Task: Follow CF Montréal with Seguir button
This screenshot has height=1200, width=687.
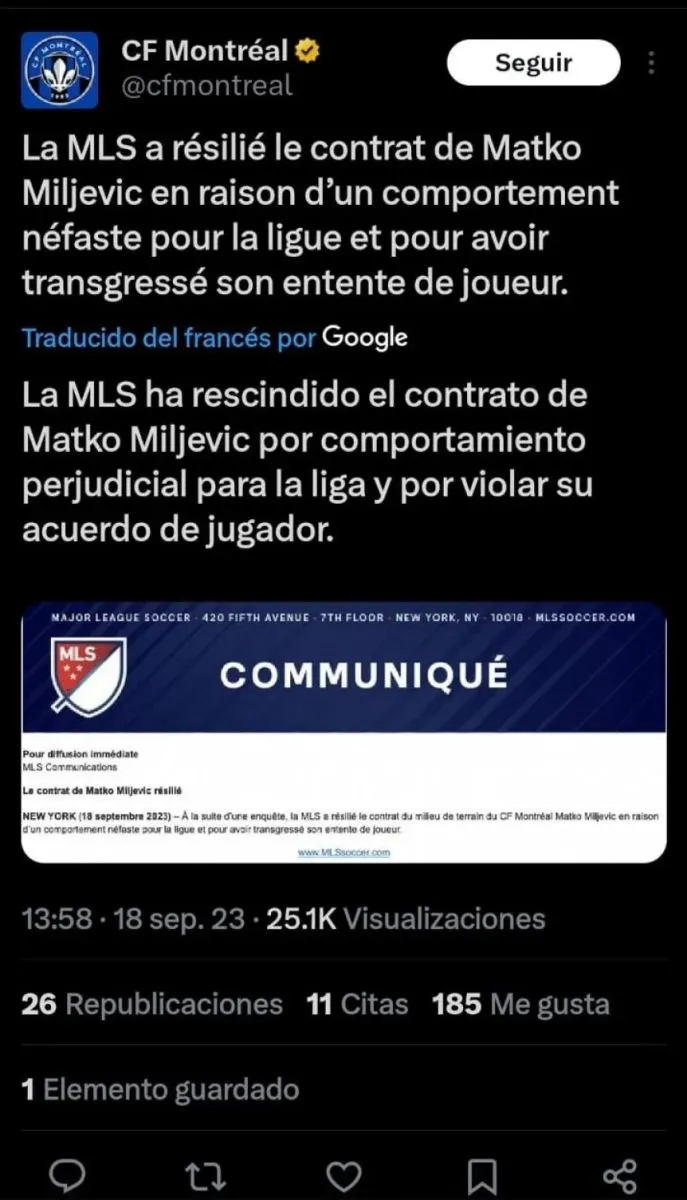Action: click(533, 63)
